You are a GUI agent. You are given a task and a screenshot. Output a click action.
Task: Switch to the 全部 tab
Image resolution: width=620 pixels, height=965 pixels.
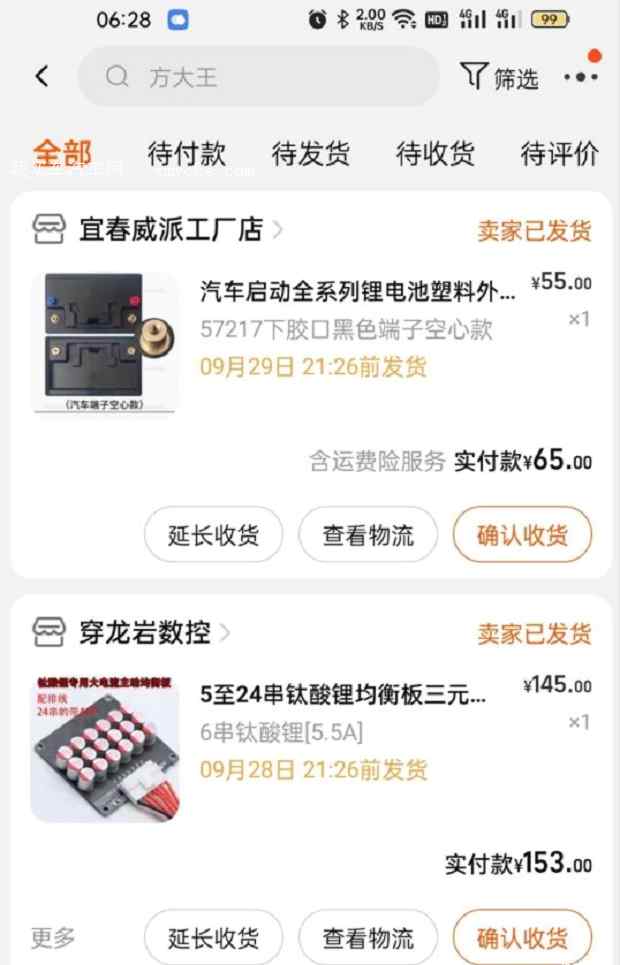pos(62,153)
